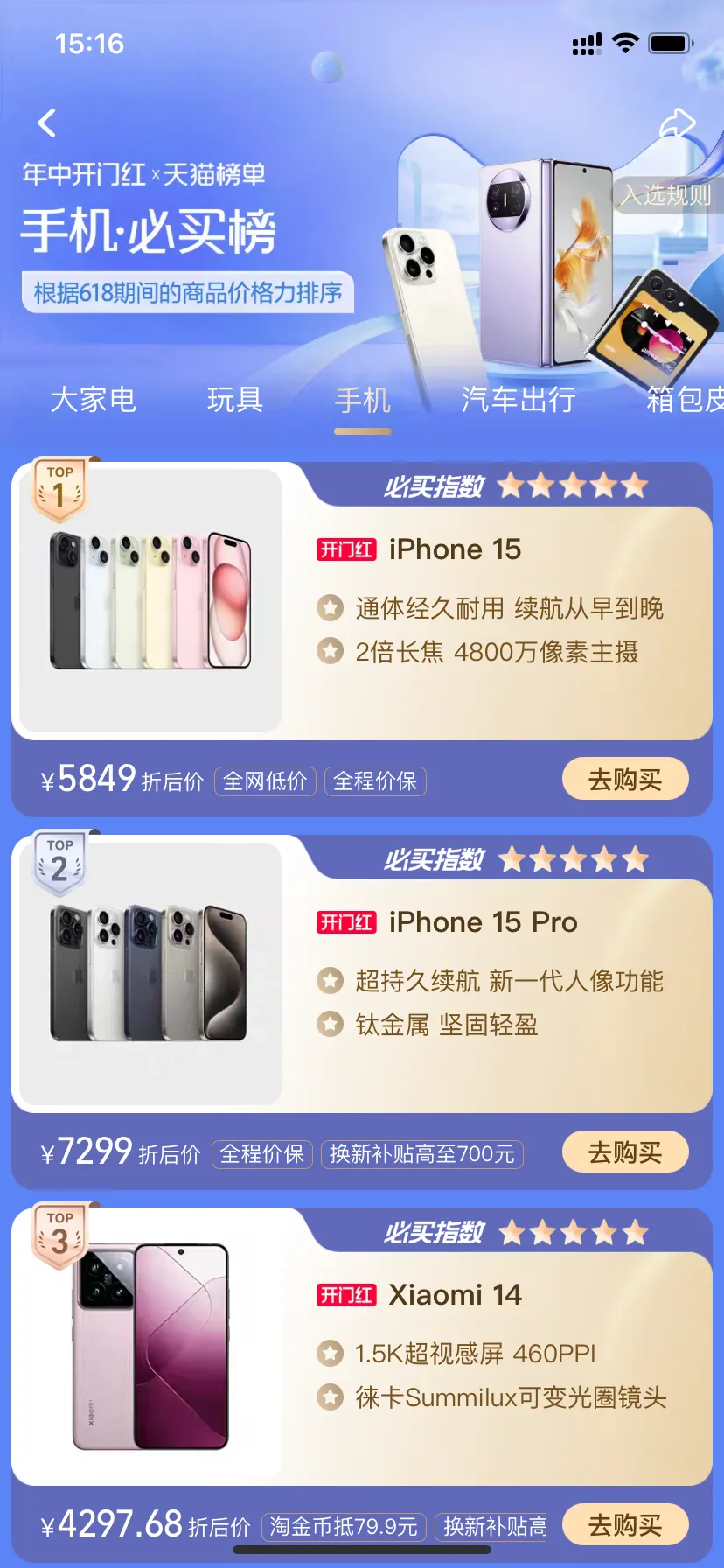Select the 手机 tab

pyautogui.click(x=362, y=401)
